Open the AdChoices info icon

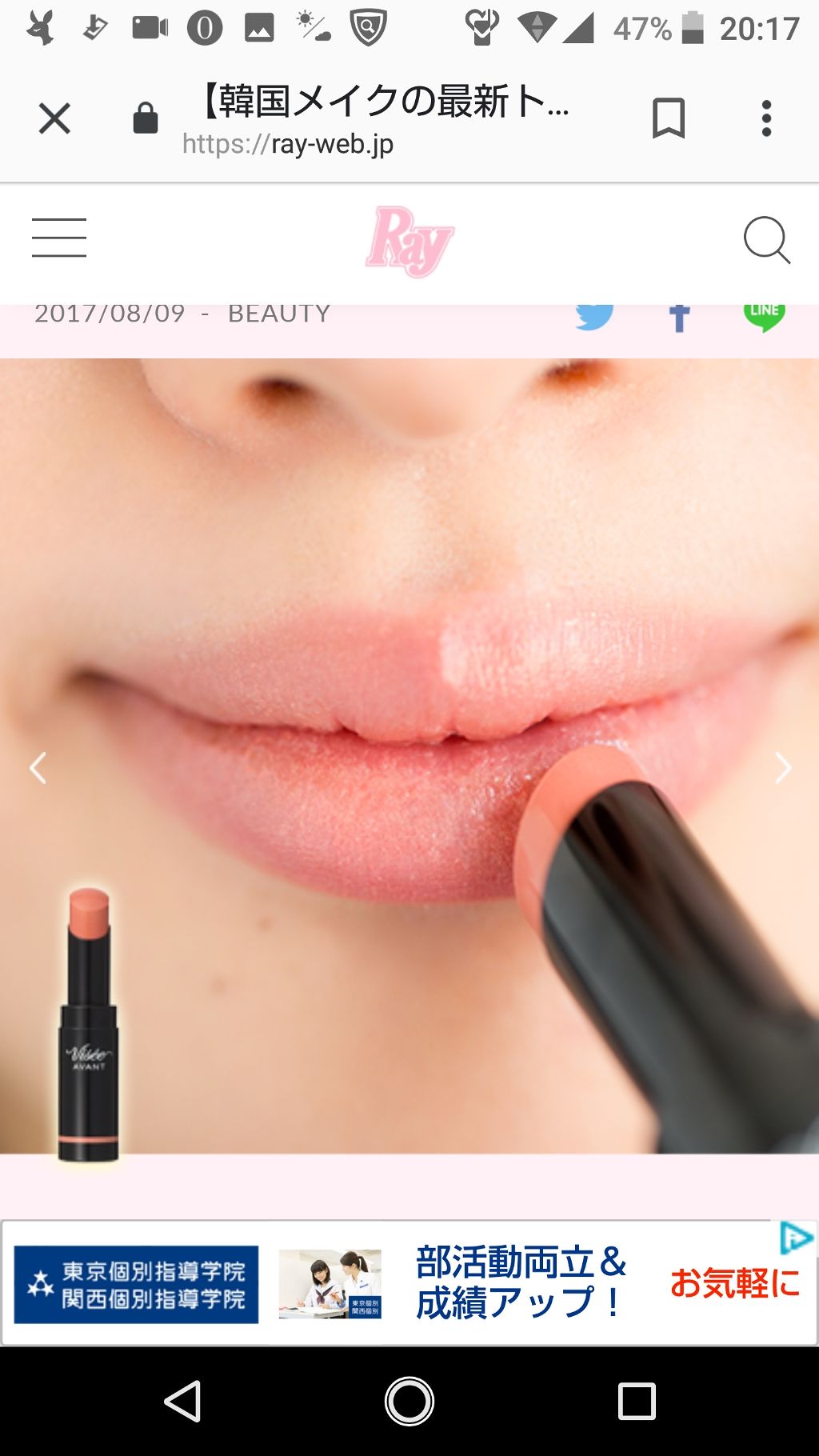tap(796, 1238)
